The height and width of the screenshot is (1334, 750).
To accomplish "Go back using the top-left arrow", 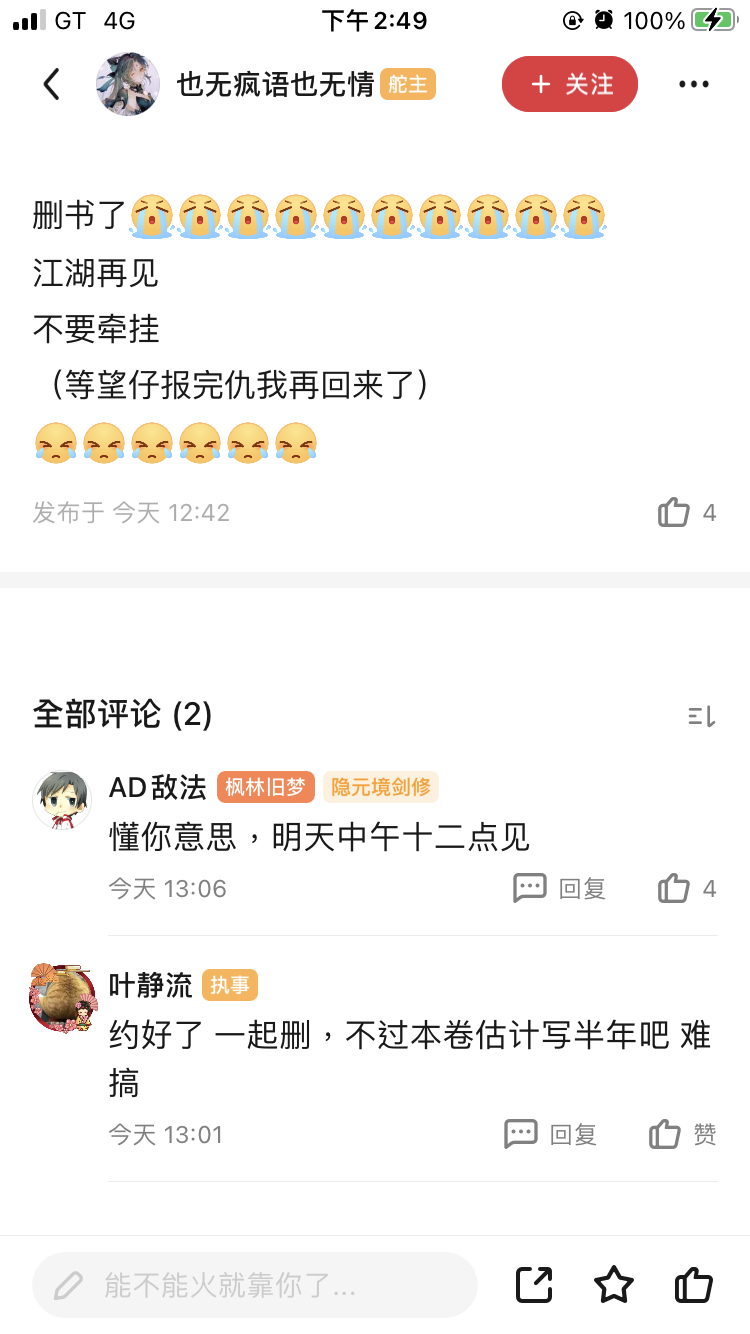I will coord(52,85).
